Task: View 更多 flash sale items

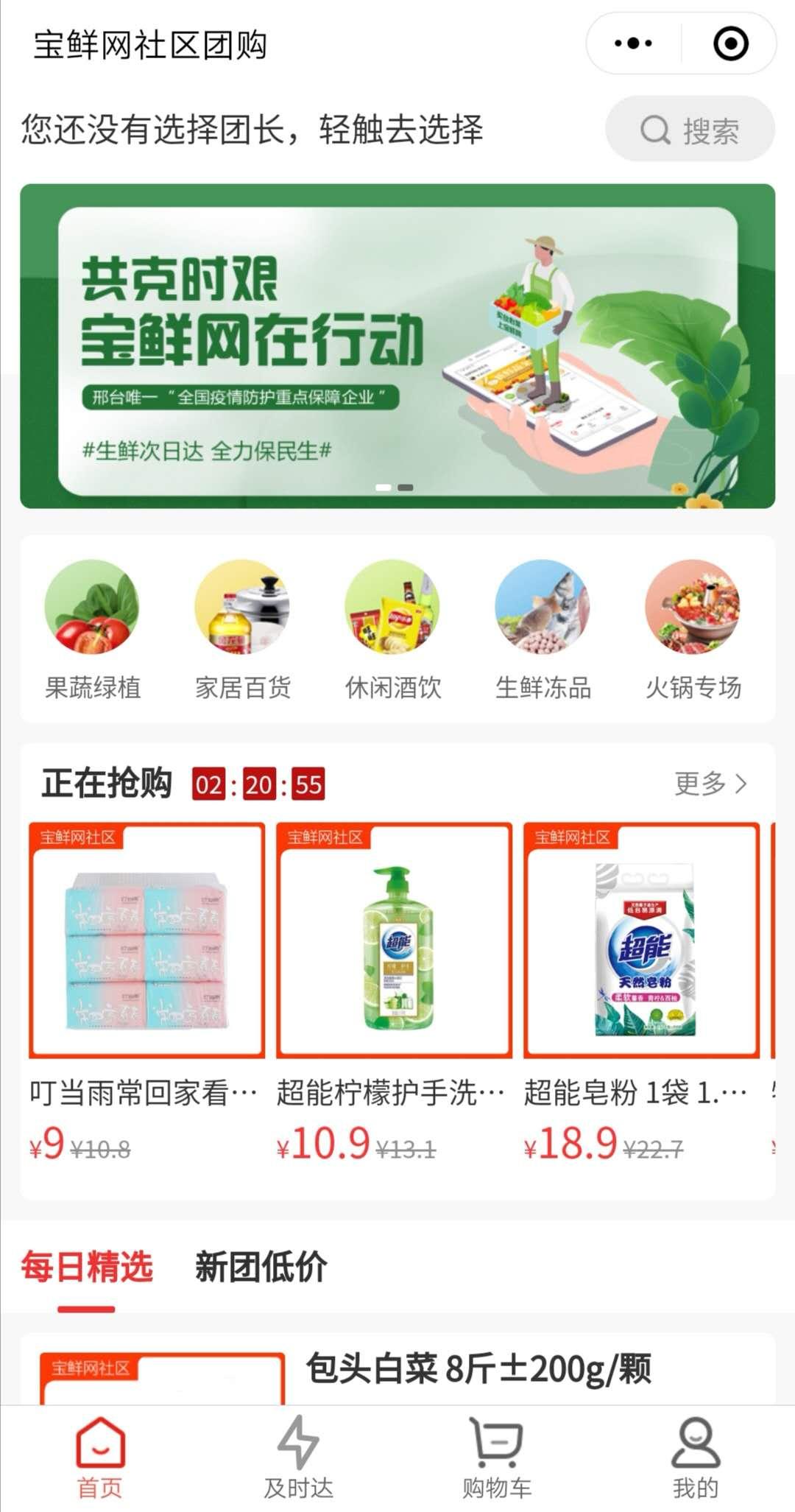Action: click(710, 784)
